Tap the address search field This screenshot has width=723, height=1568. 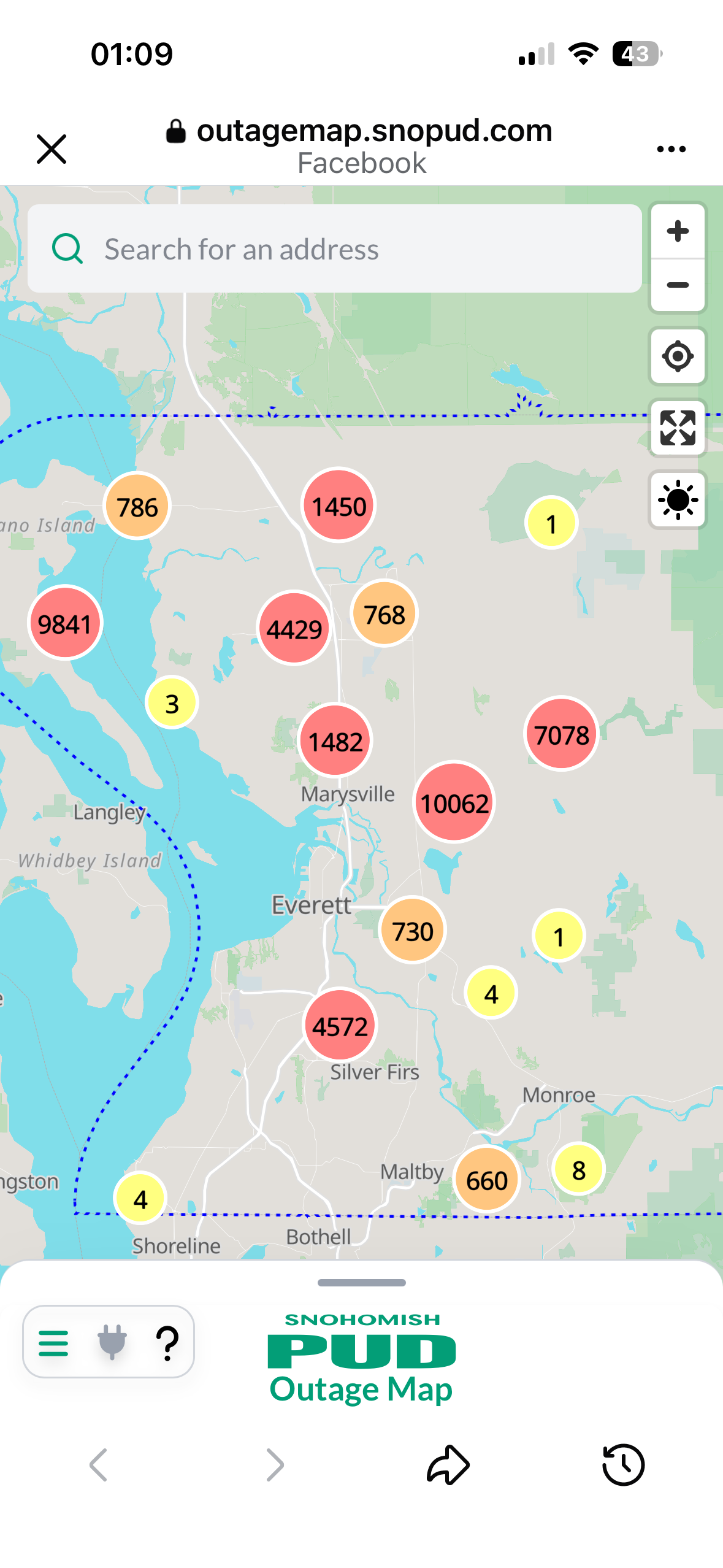pos(334,249)
